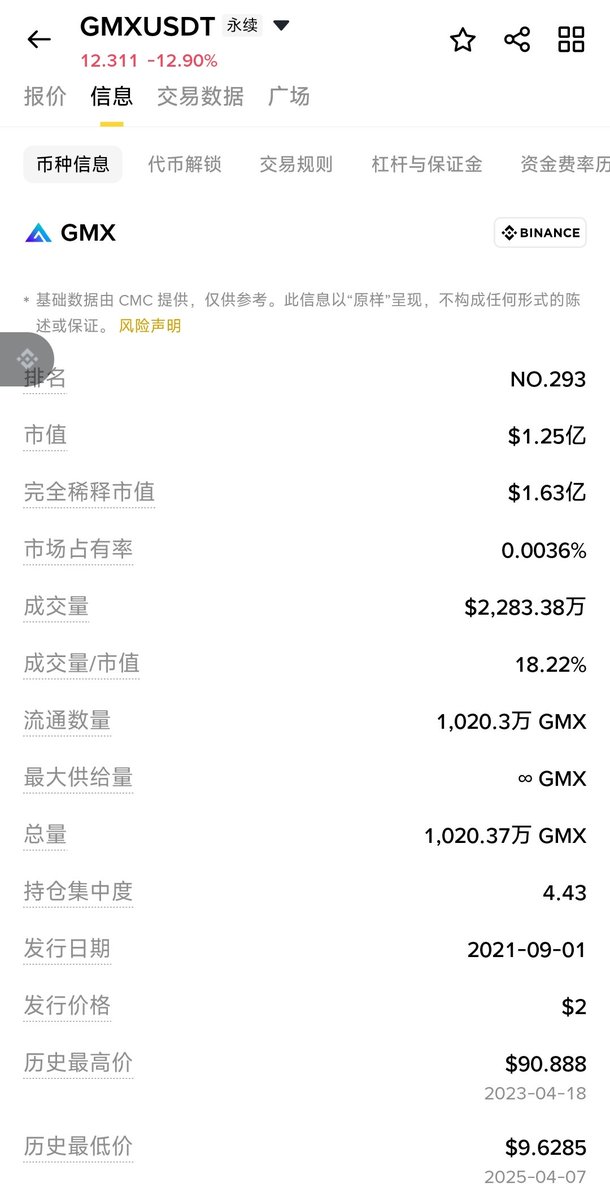
Task: Tap the floating Binance side widget
Action: [27, 358]
